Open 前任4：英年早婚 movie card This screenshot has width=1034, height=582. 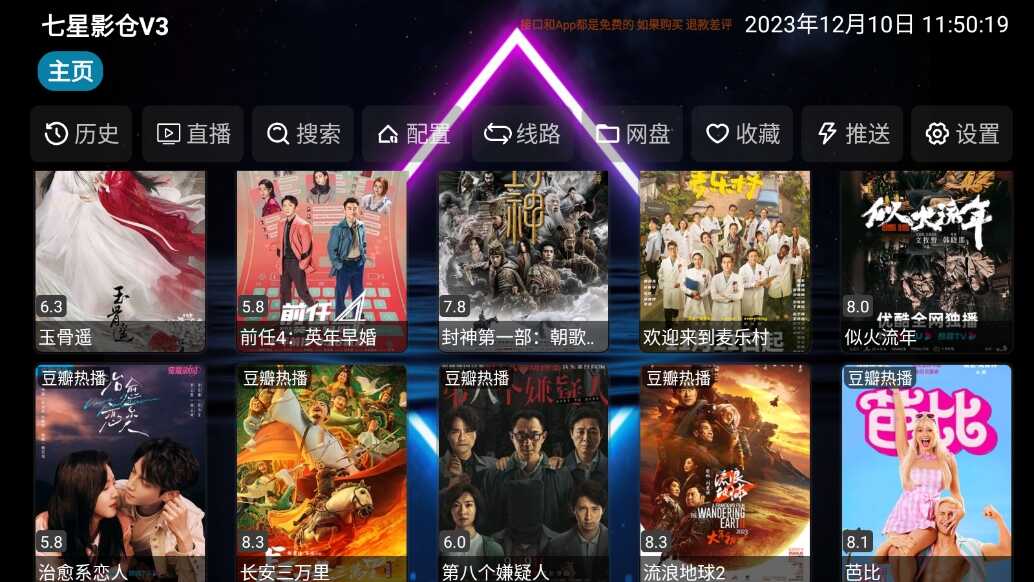click(322, 260)
